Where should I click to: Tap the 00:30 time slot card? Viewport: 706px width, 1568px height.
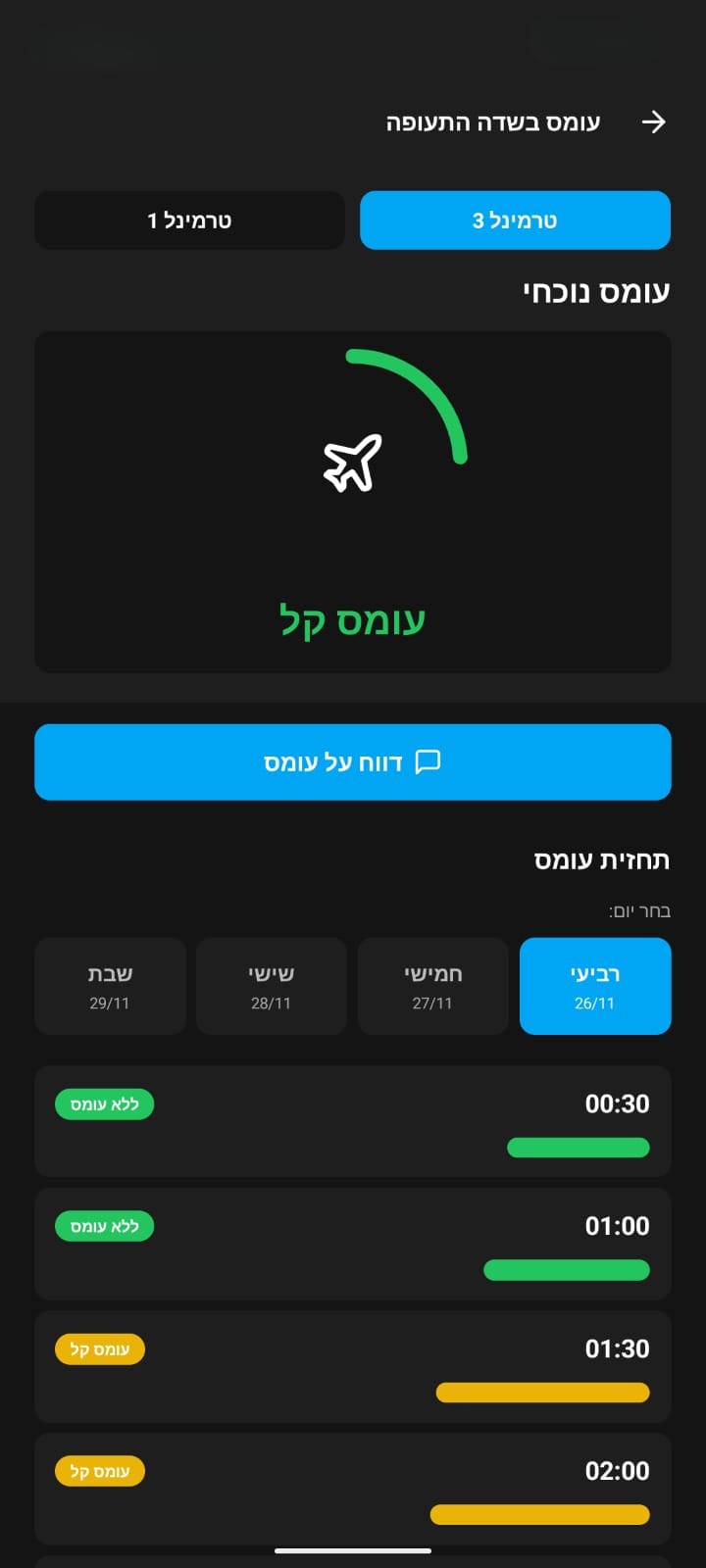(353, 1121)
